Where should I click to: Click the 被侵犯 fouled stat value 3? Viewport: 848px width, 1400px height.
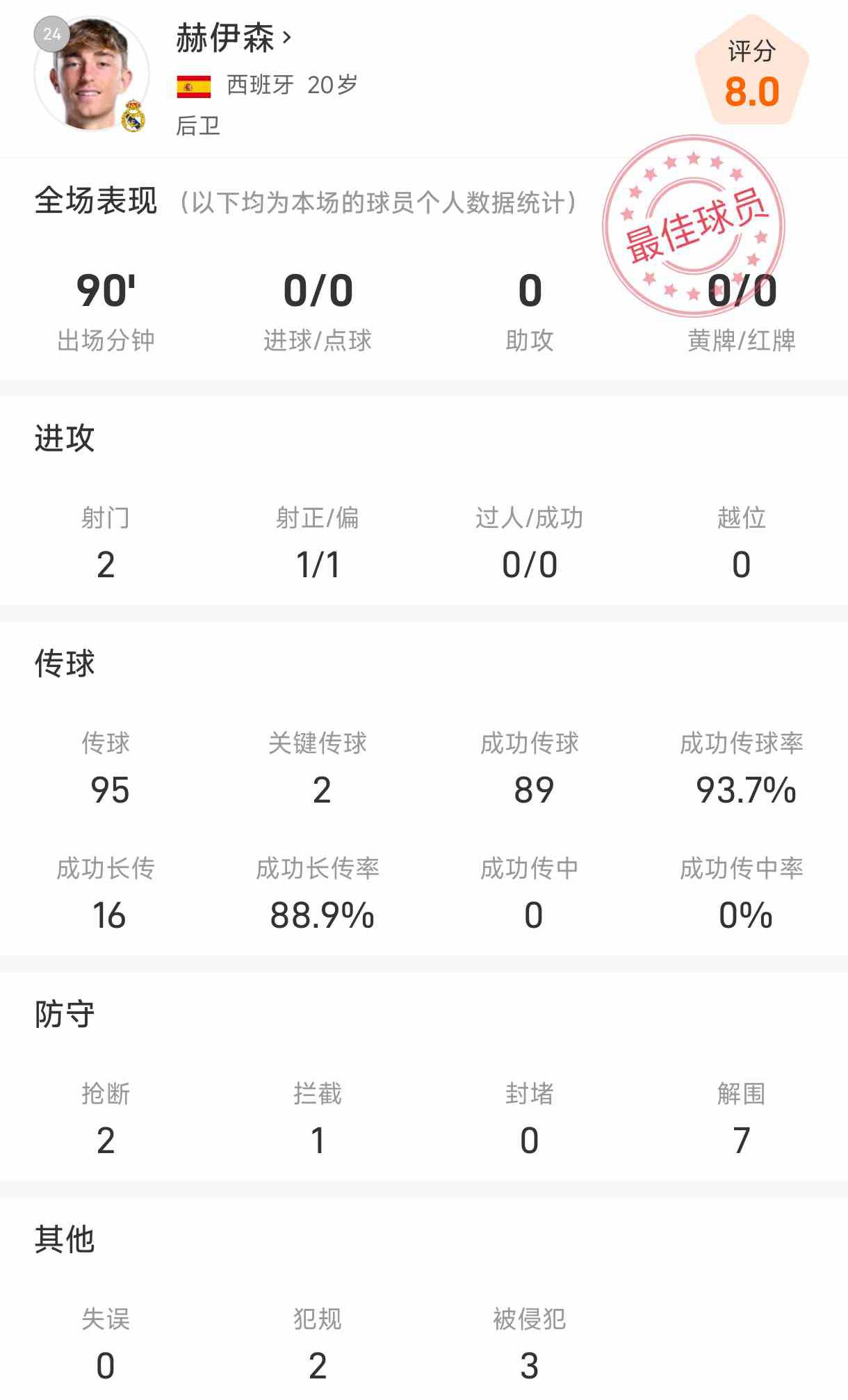coord(530,1365)
